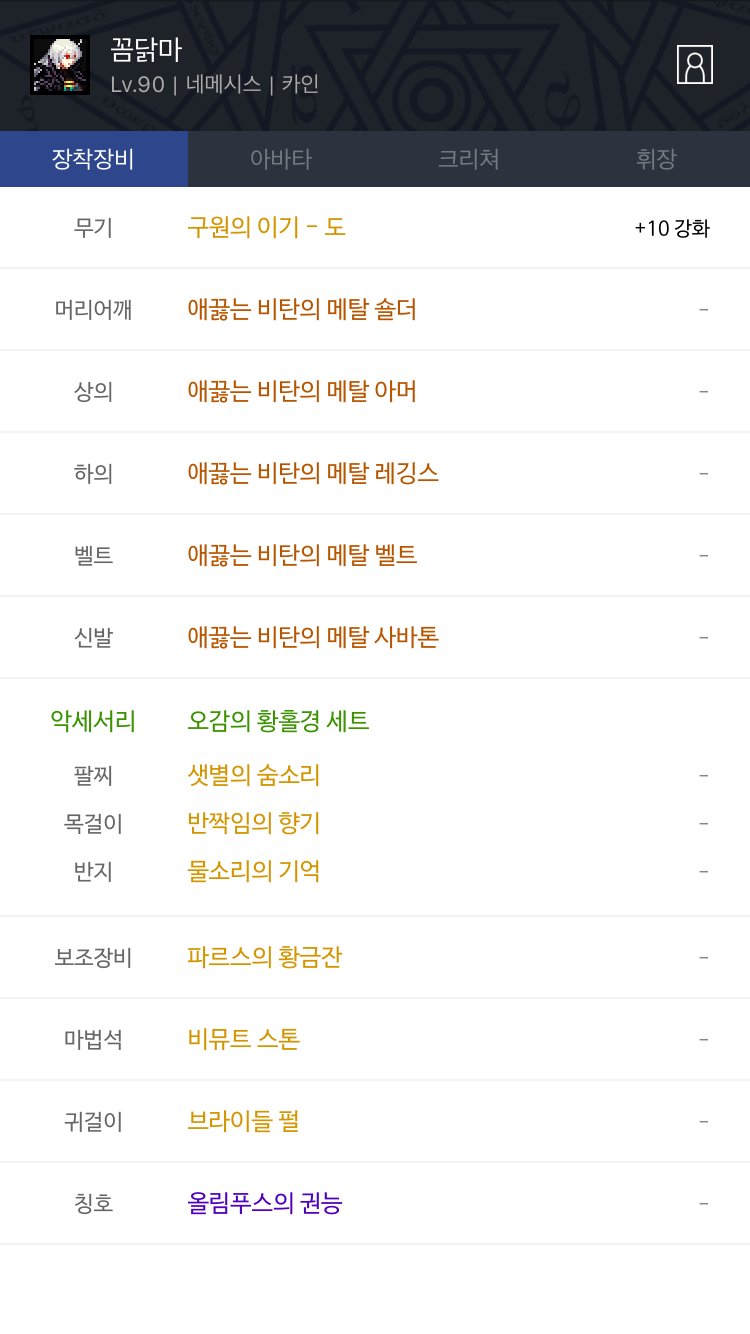Open earring item 브라이들 펄
Viewport: 750px width, 1334px height.
[243, 1121]
